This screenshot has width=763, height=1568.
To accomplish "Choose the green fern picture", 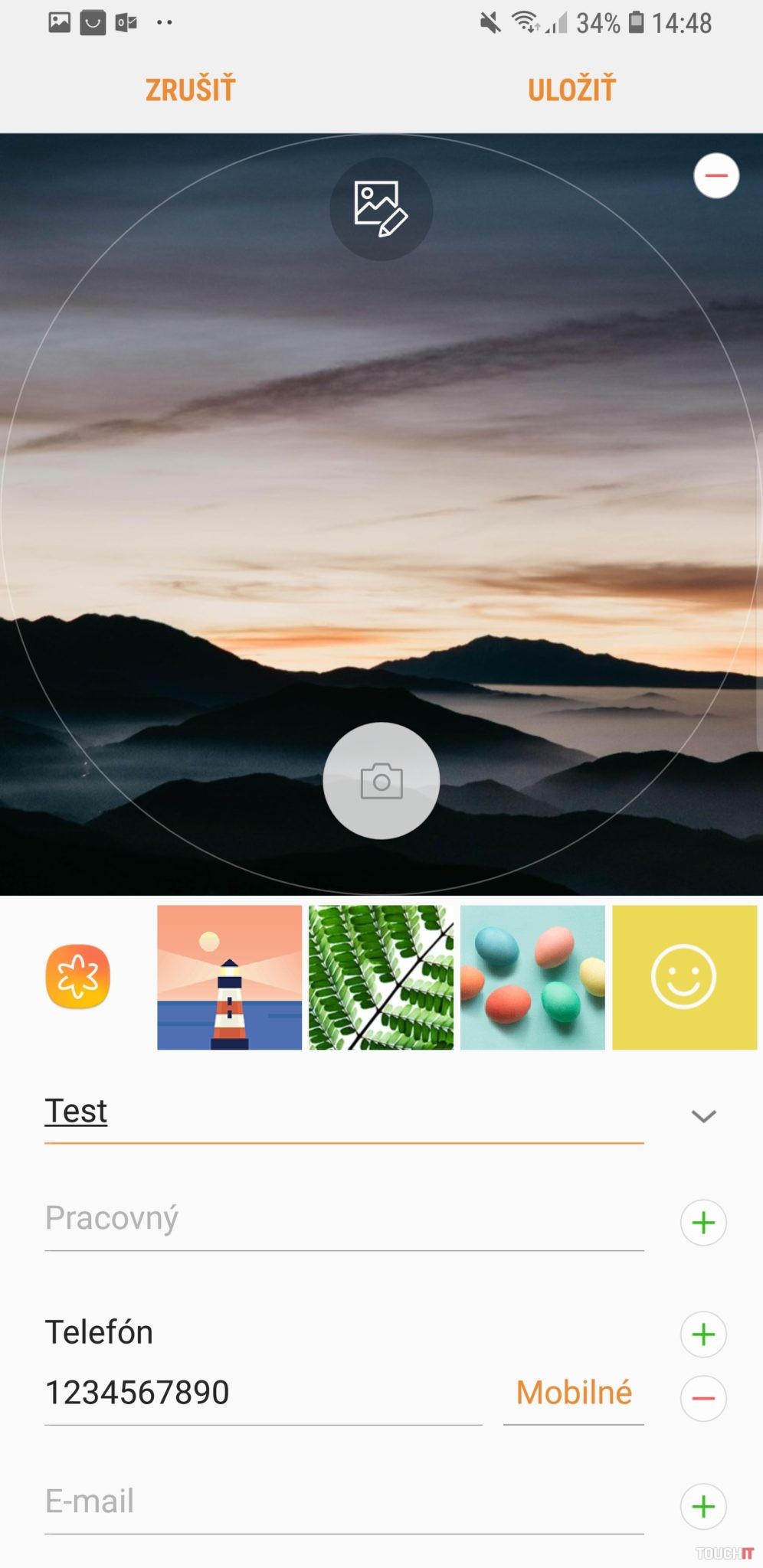I will pyautogui.click(x=381, y=977).
